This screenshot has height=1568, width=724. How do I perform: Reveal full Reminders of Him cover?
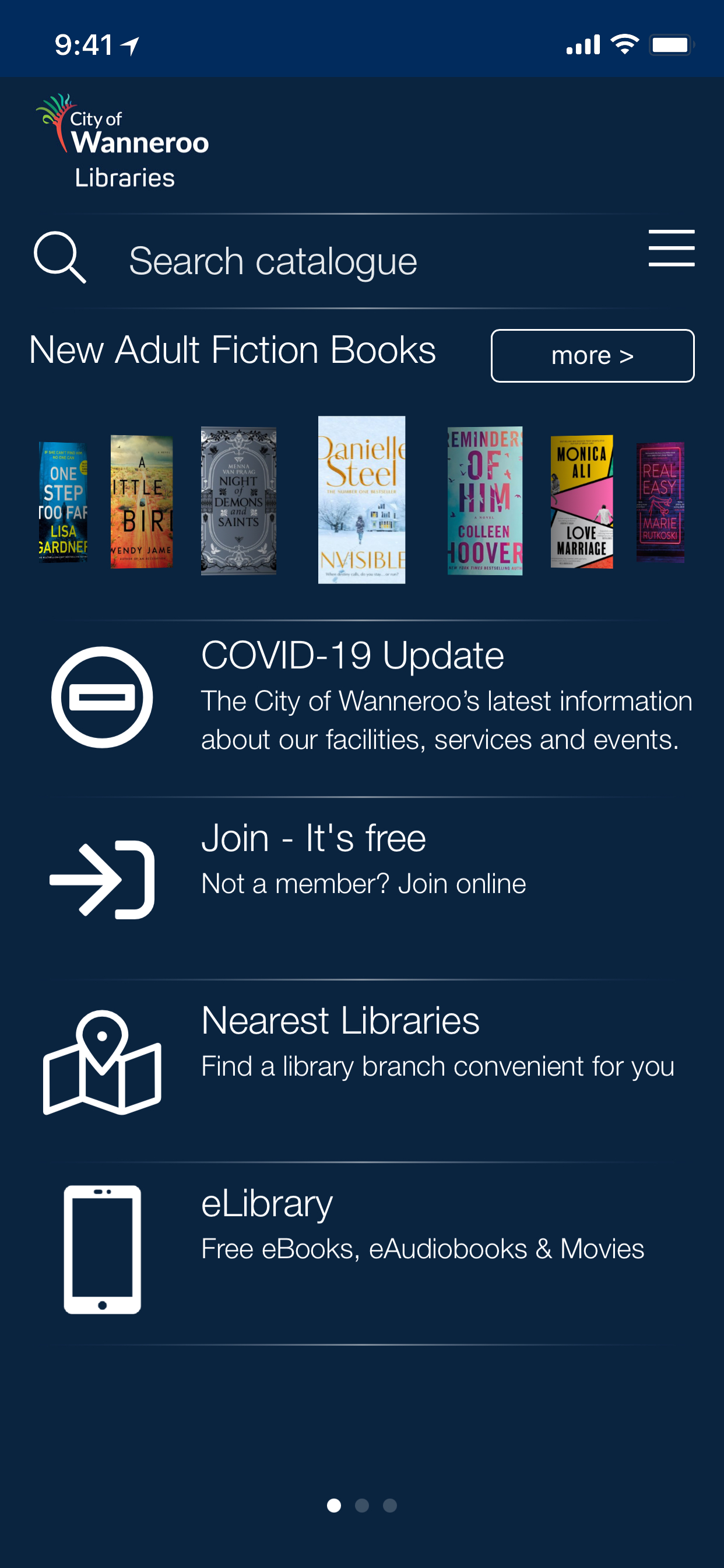484,501
